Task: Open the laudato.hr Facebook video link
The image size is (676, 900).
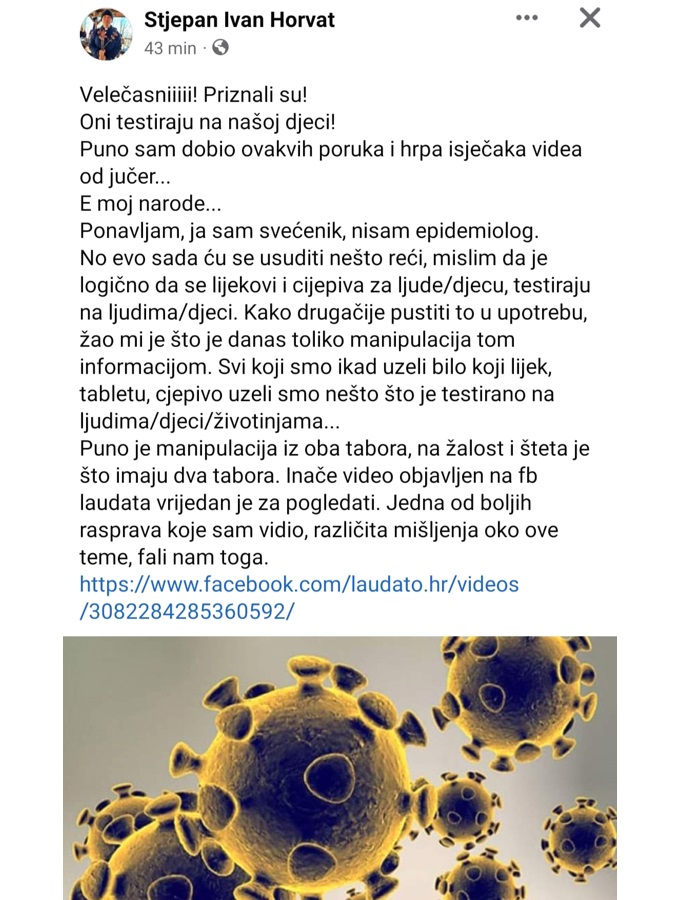Action: 298,584
